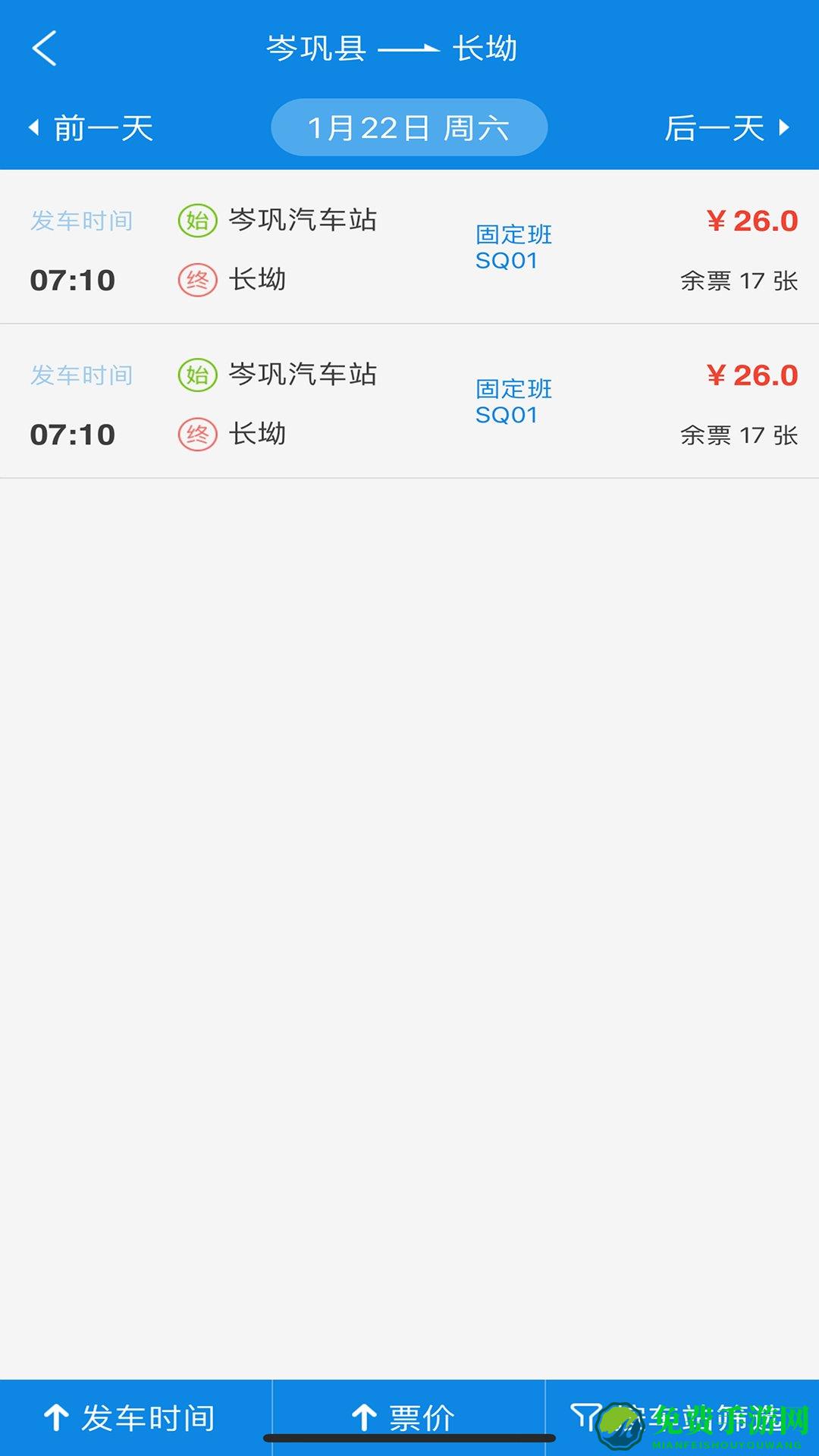Open the date selector showing 1月22日 周六
The width and height of the screenshot is (819, 1456).
409,127
